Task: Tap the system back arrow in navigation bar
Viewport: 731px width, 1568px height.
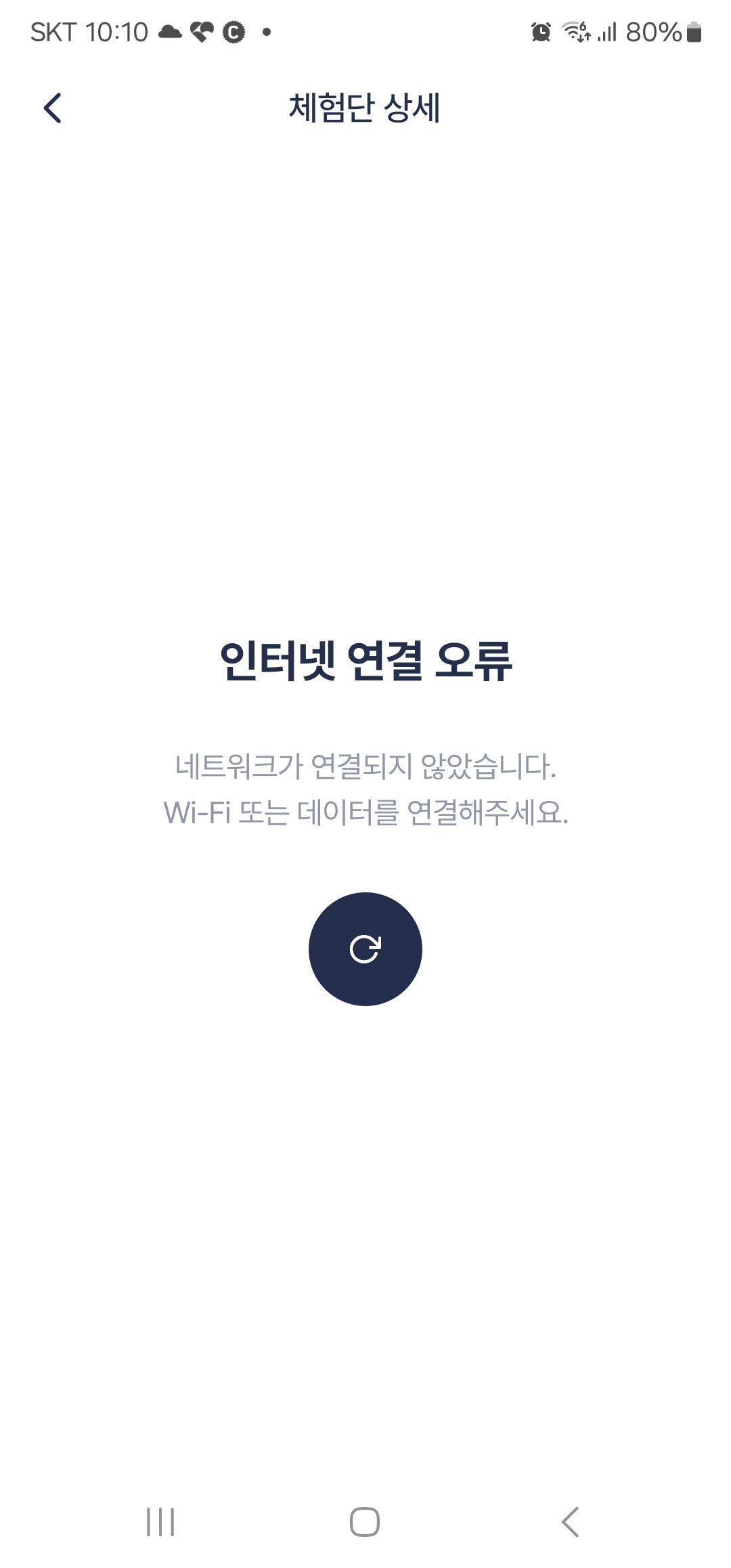Action: pyautogui.click(x=570, y=1522)
